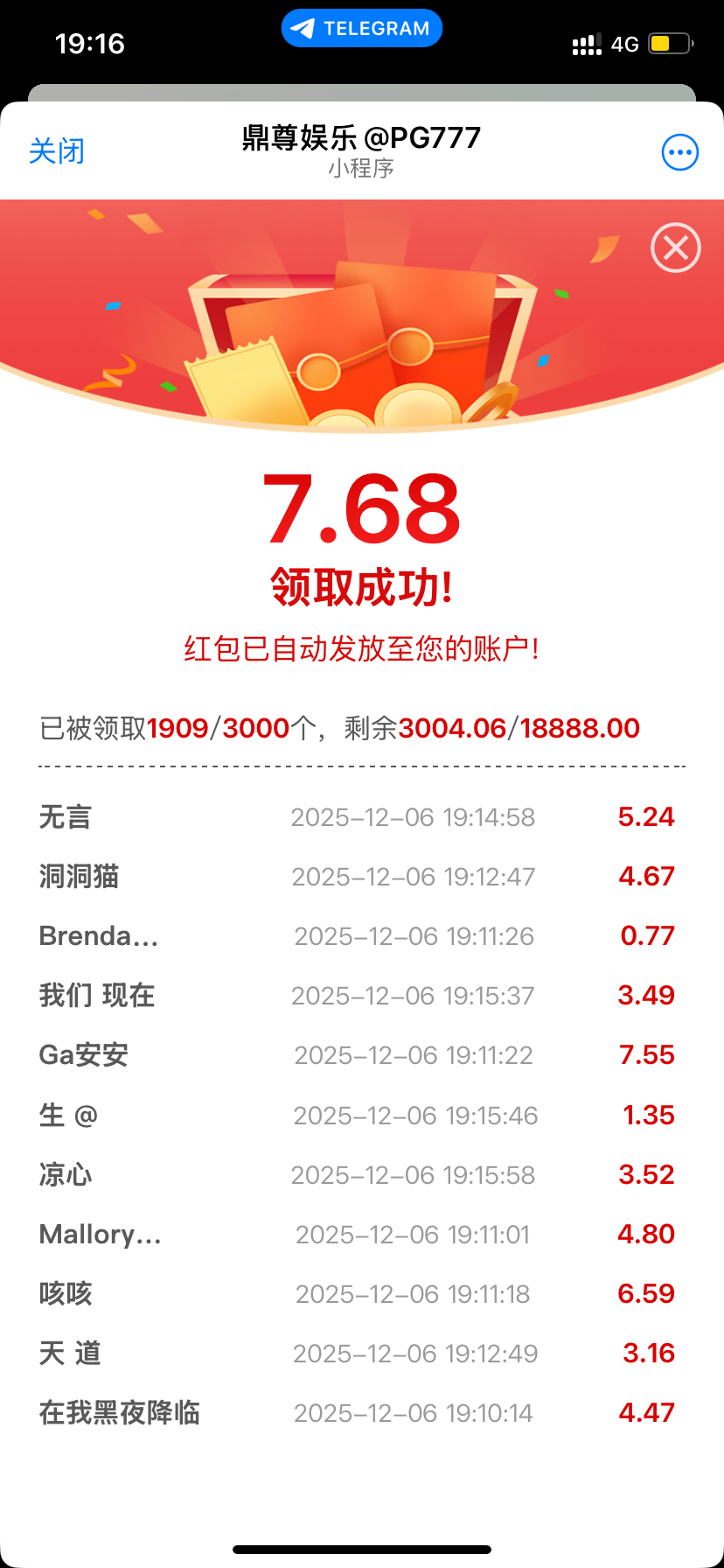Dismiss the red packet popup

(676, 248)
